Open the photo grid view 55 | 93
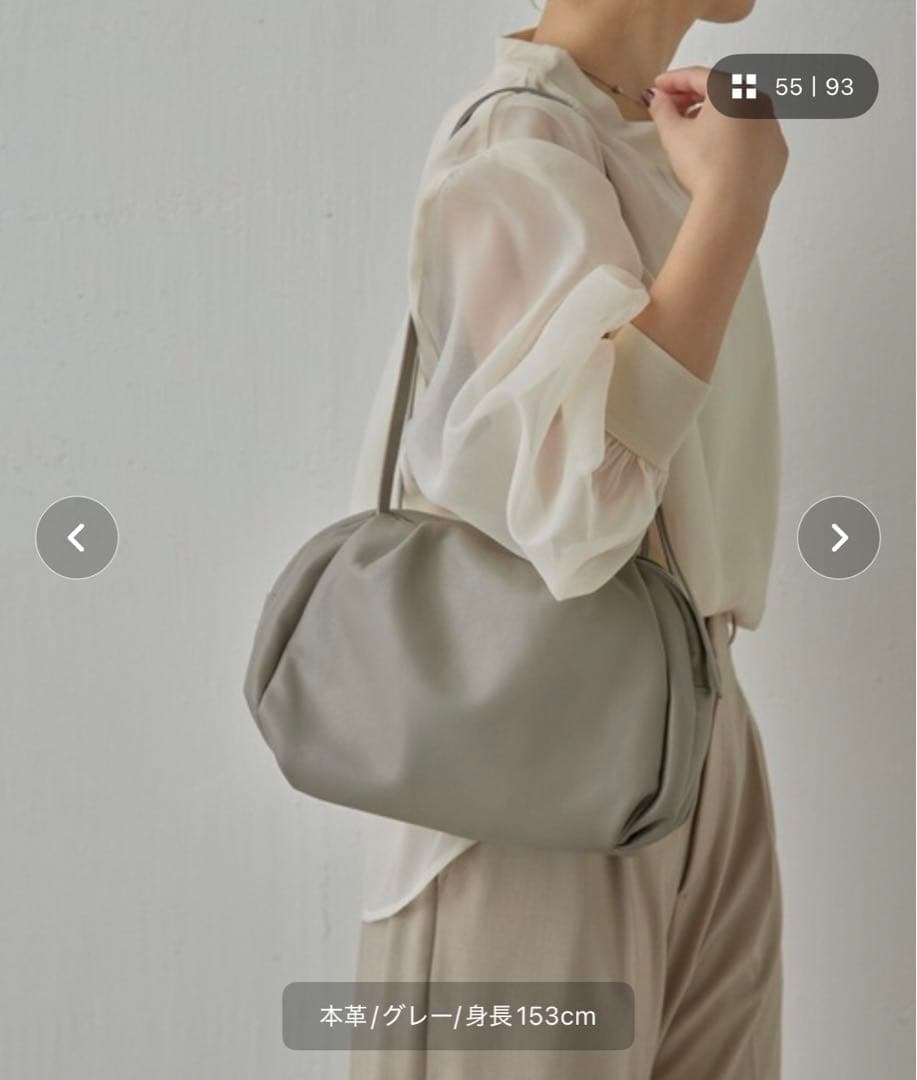 792,87
